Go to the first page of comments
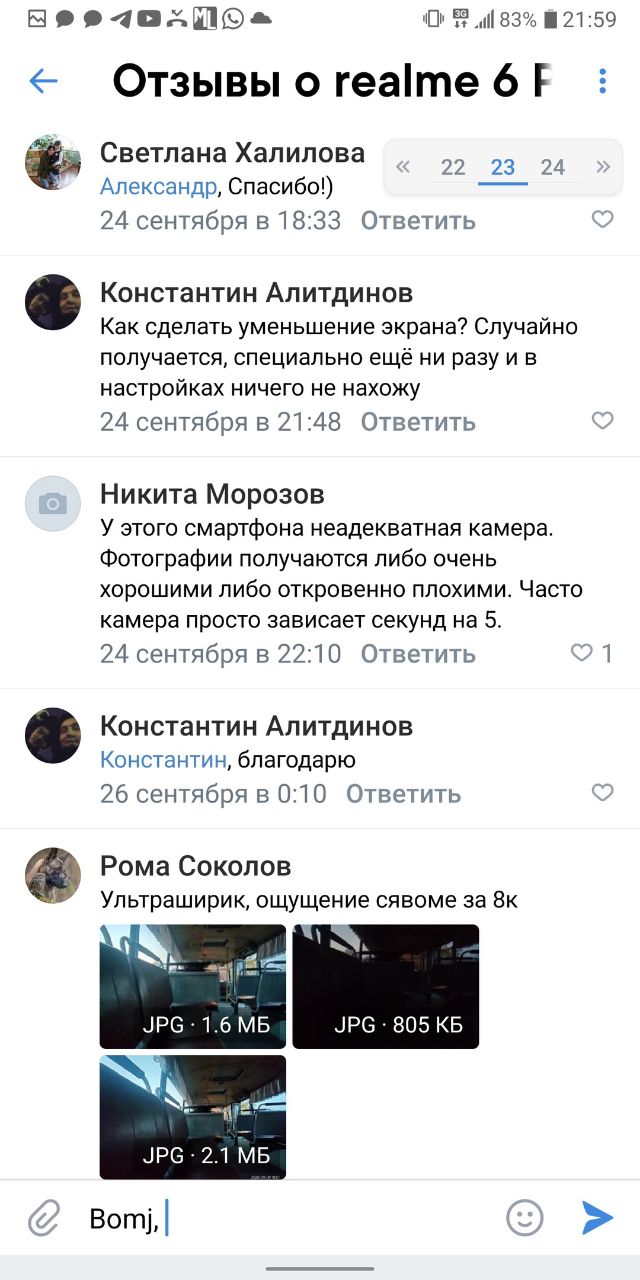640x1280 pixels. [x=403, y=167]
